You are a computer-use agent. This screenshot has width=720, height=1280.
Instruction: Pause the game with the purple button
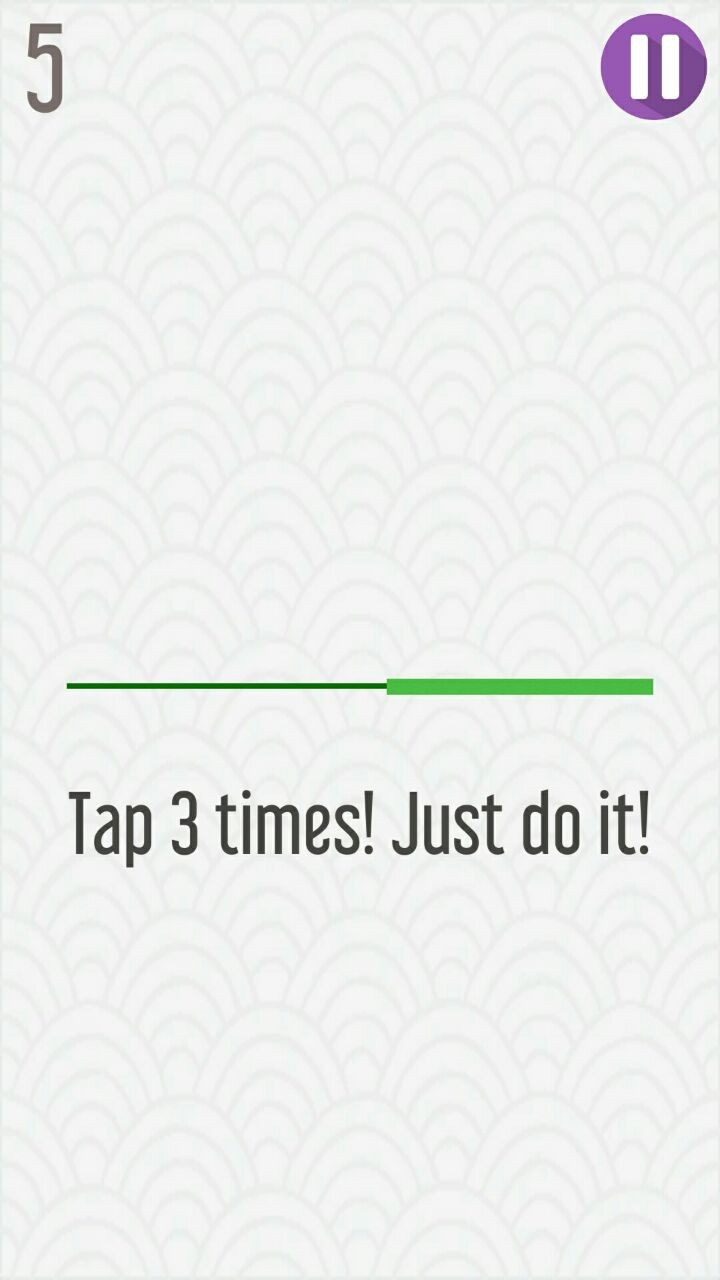[654, 67]
